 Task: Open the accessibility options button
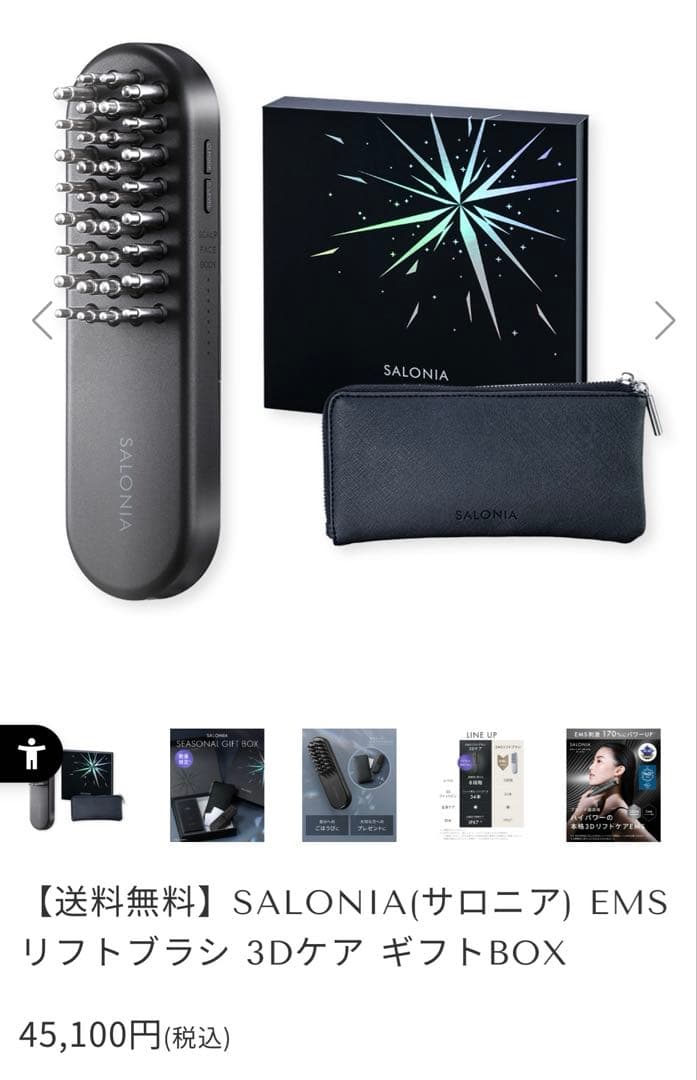(x=28, y=752)
